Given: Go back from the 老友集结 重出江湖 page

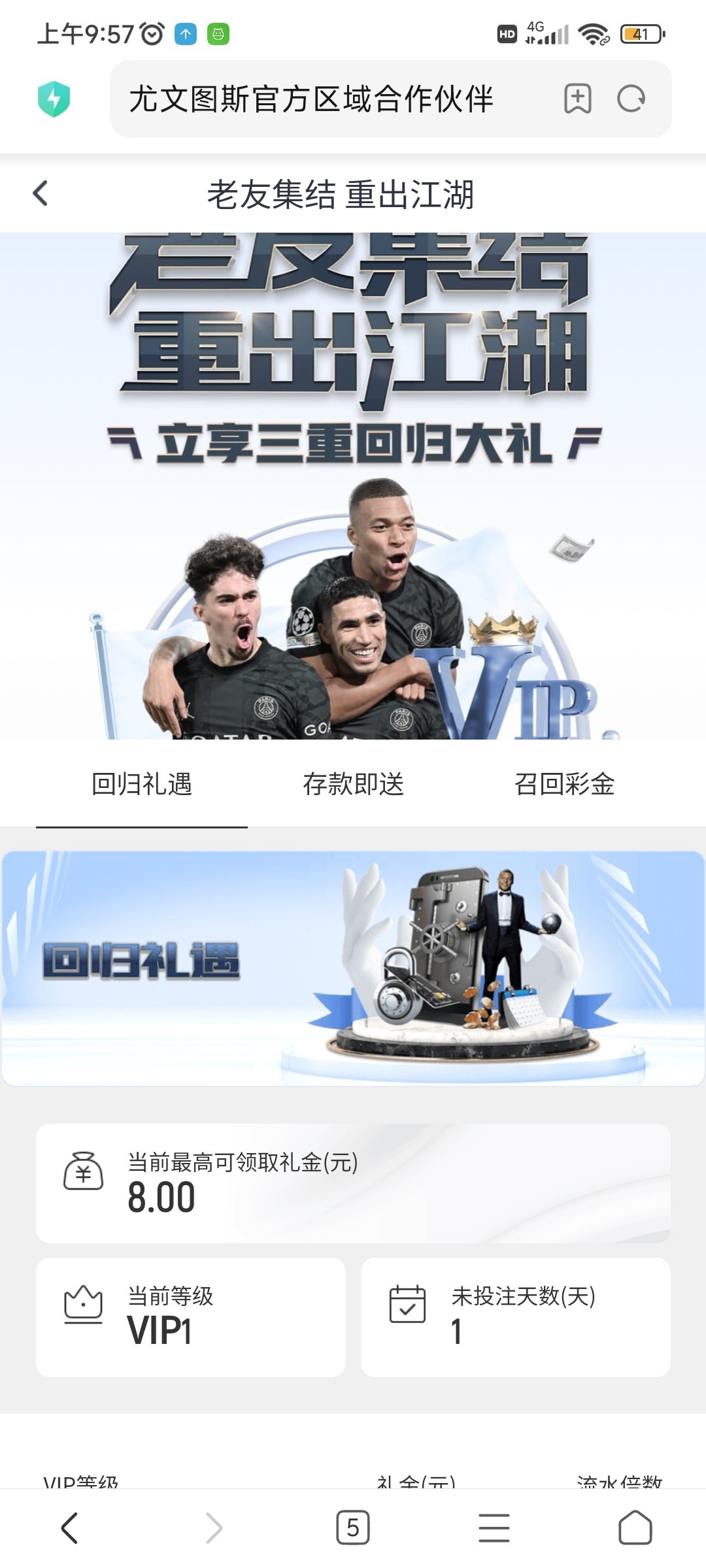Looking at the screenshot, I should point(41,193).
